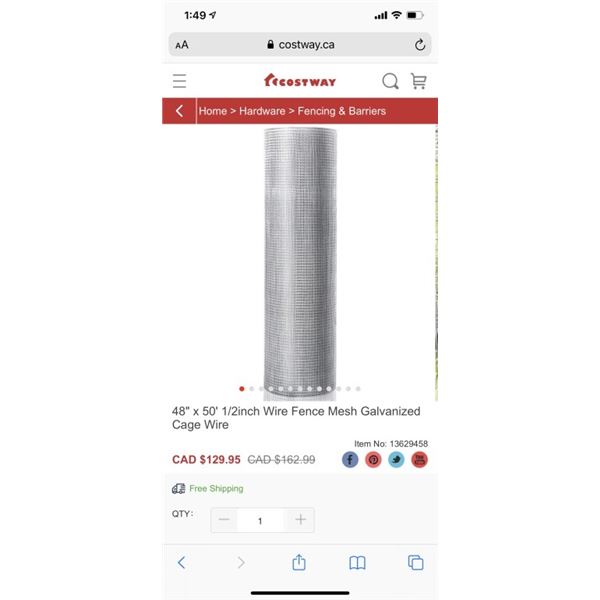
Task: Open the site search
Action: pyautogui.click(x=390, y=81)
